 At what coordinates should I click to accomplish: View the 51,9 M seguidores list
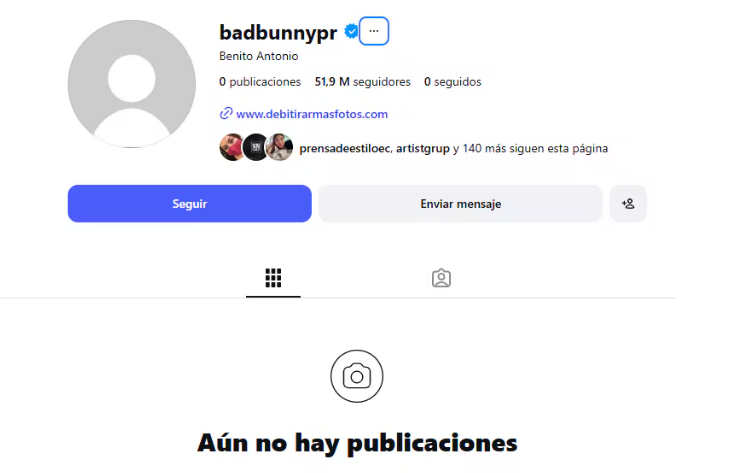coord(362,82)
